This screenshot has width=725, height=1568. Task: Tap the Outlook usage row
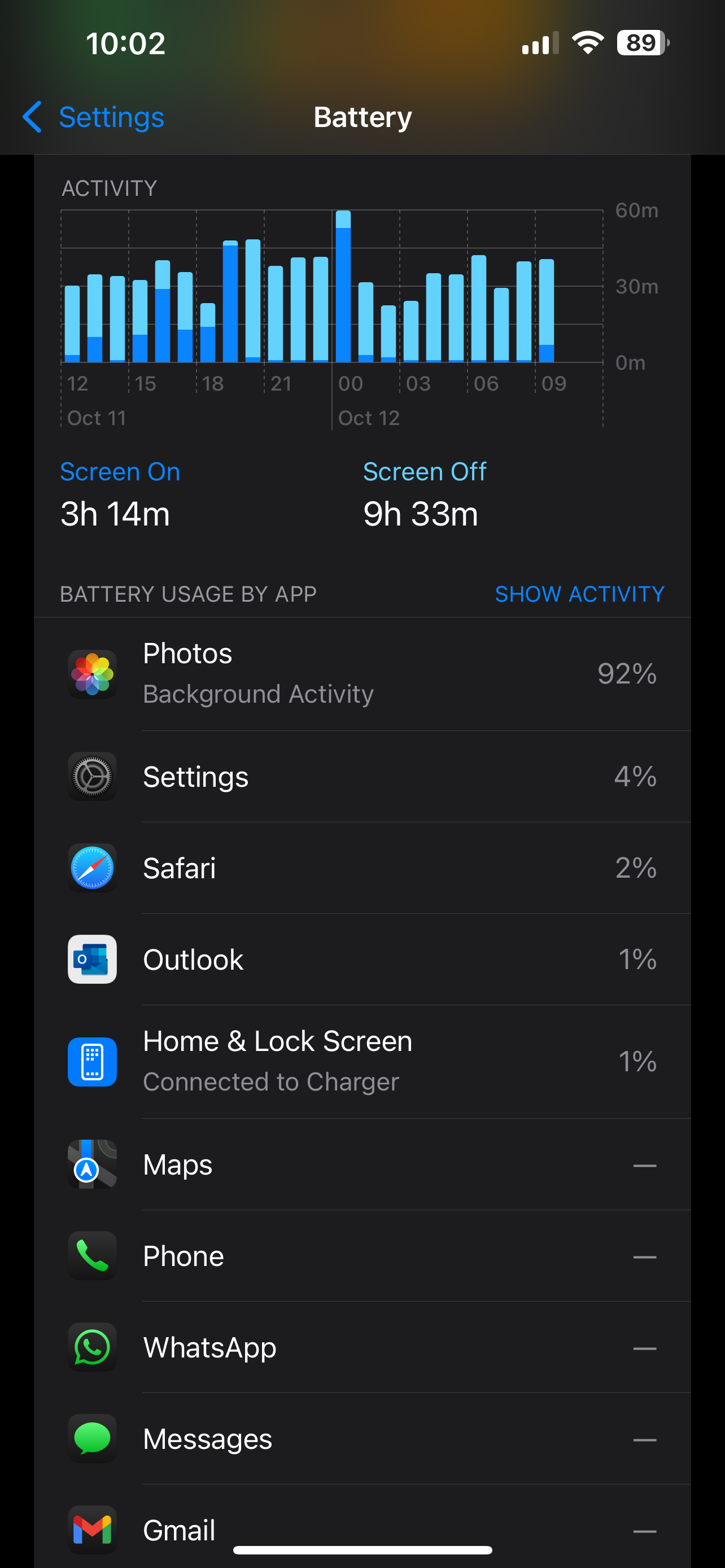[361, 960]
